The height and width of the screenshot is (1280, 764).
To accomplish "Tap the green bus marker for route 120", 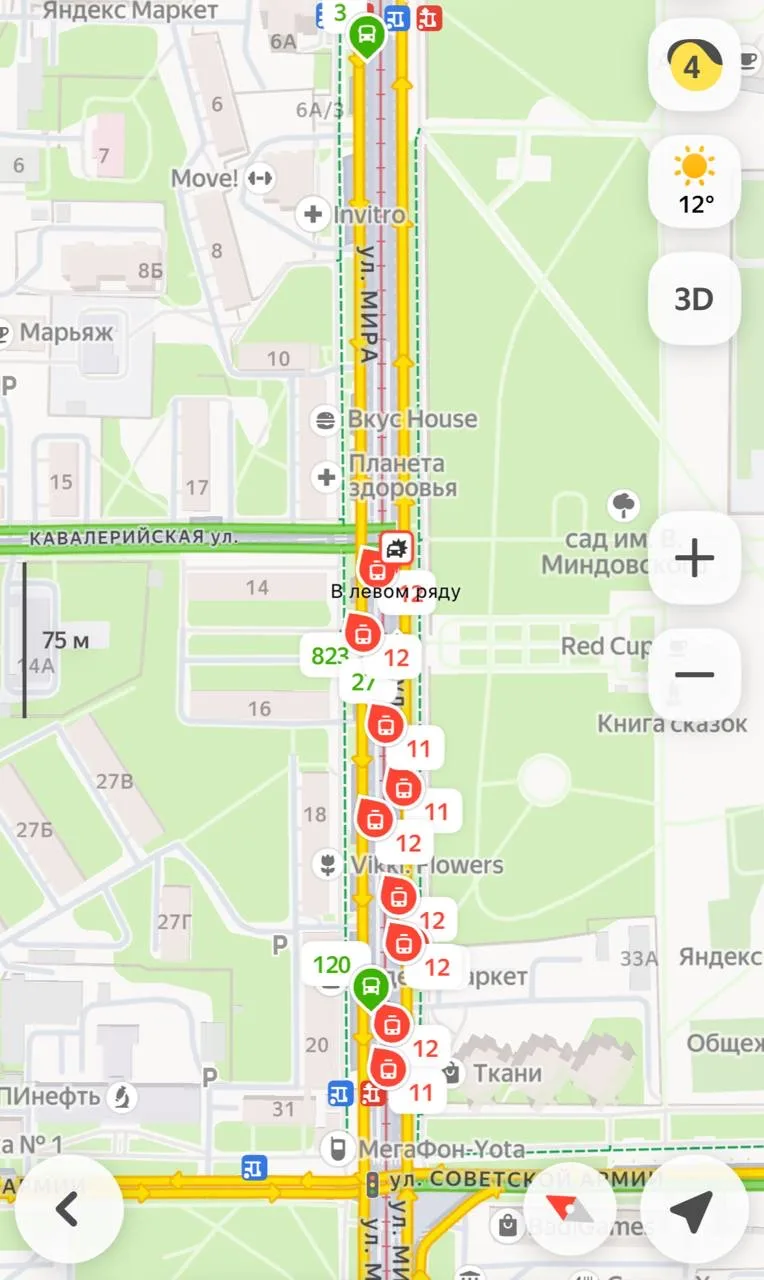I will [369, 988].
